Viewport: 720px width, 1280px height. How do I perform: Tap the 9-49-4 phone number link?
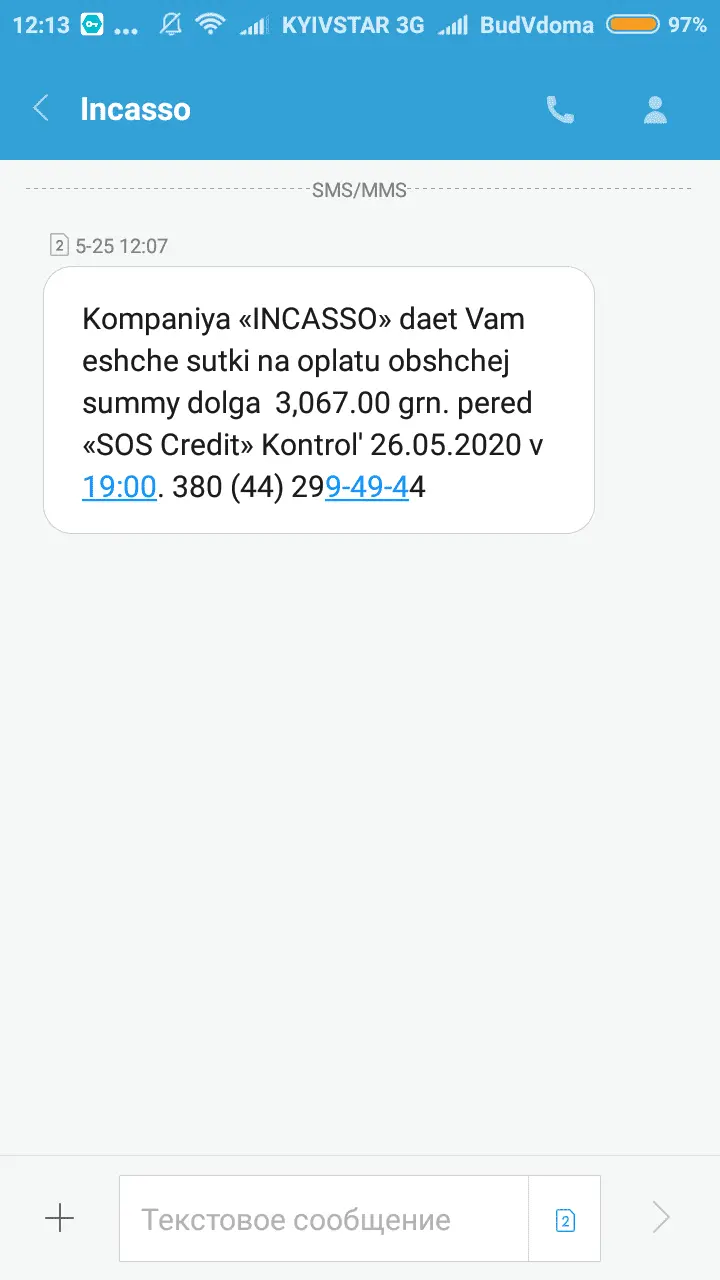[x=367, y=487]
